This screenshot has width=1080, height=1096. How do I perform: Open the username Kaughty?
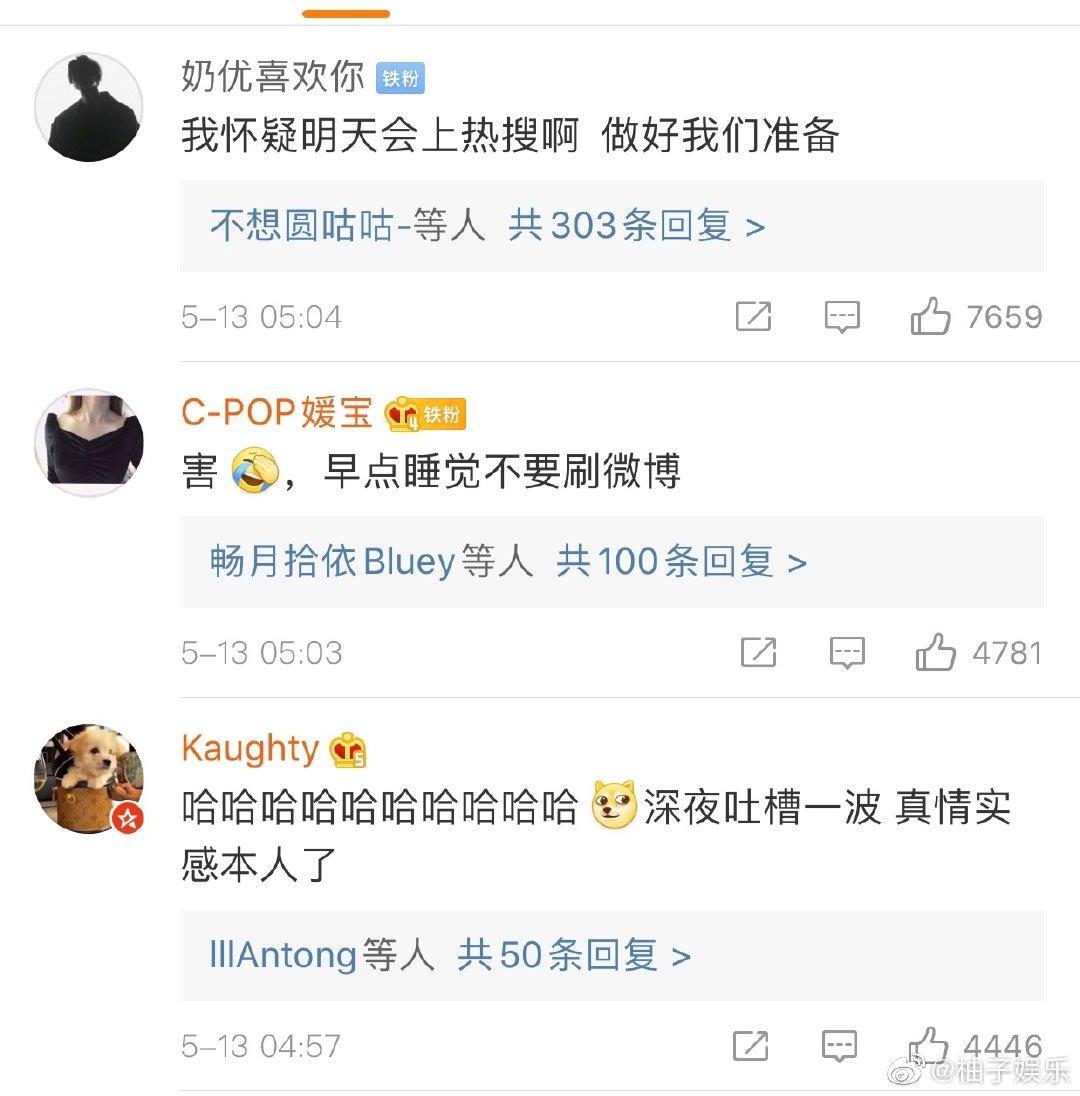[x=250, y=748]
